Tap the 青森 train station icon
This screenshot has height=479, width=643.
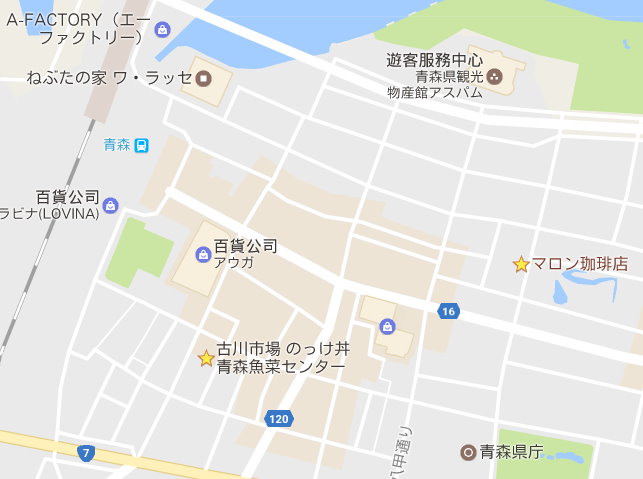tap(142, 145)
